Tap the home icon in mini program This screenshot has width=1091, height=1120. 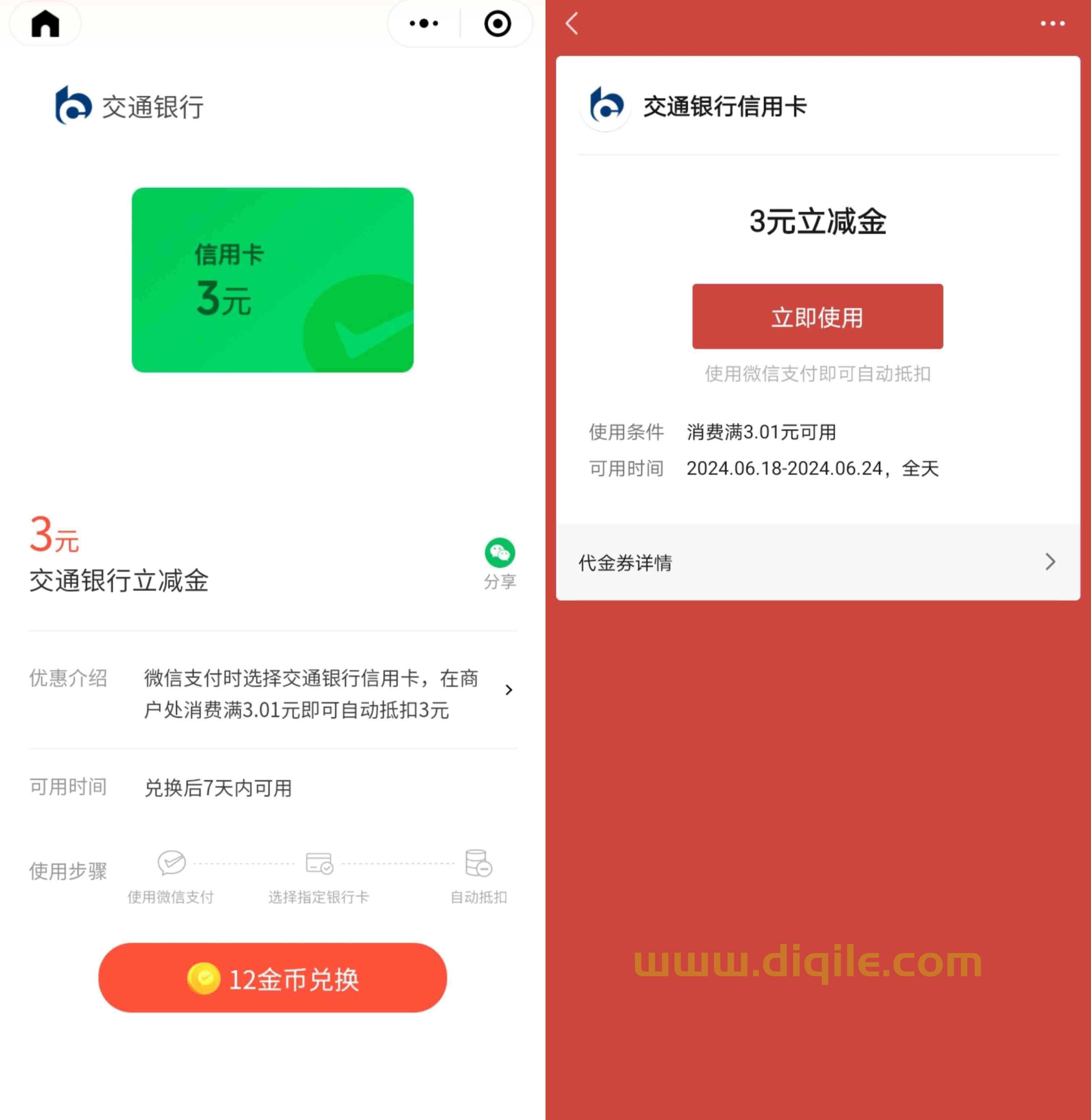[x=45, y=24]
